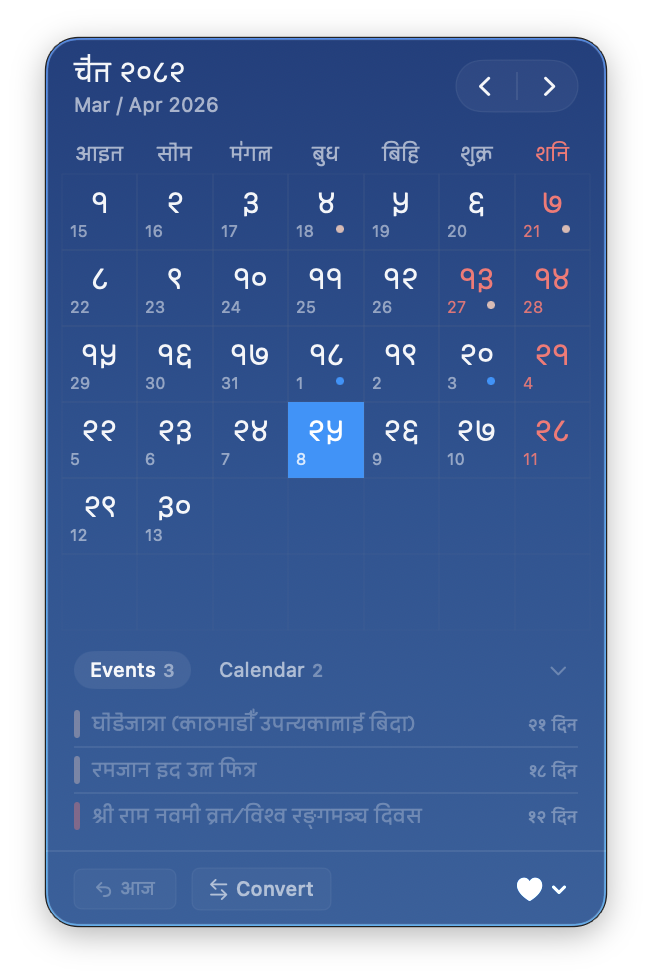
Task: Switch to the Calendar tab
Action: 270,670
